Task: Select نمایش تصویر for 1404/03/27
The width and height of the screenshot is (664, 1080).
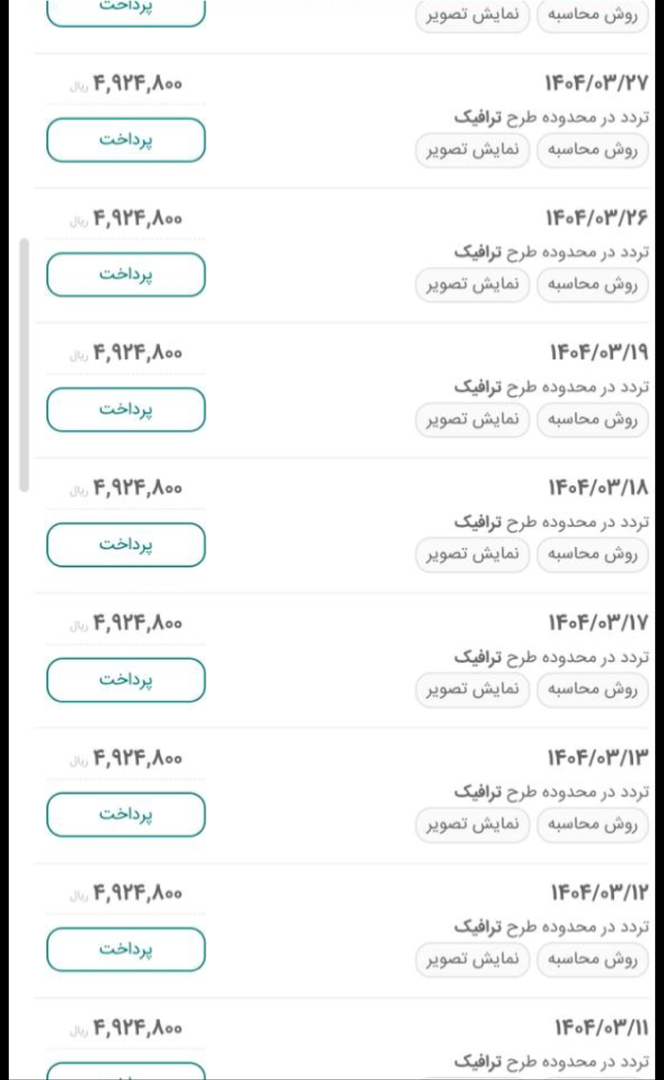Action: (473, 150)
